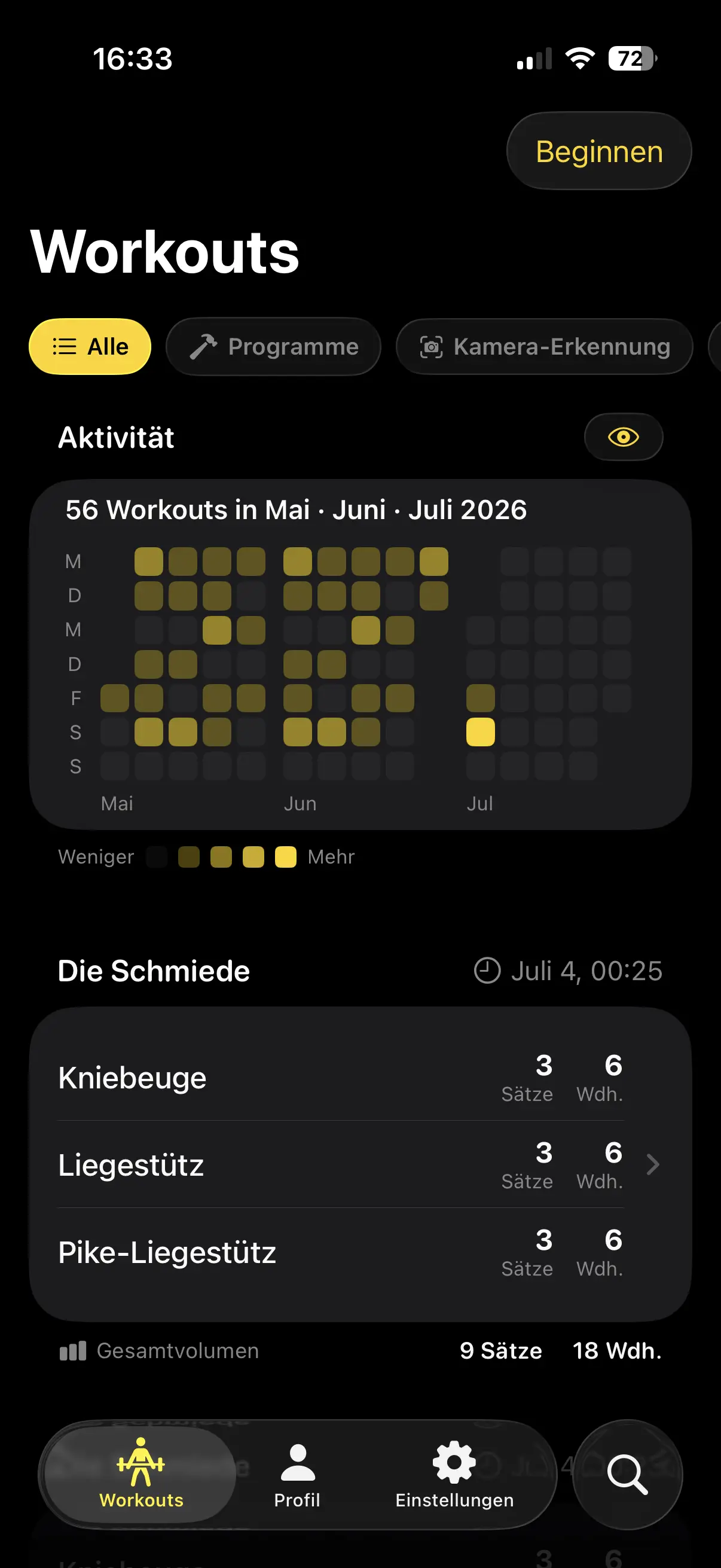
Task: Switch to the Workouts tab
Action: tap(141, 1474)
